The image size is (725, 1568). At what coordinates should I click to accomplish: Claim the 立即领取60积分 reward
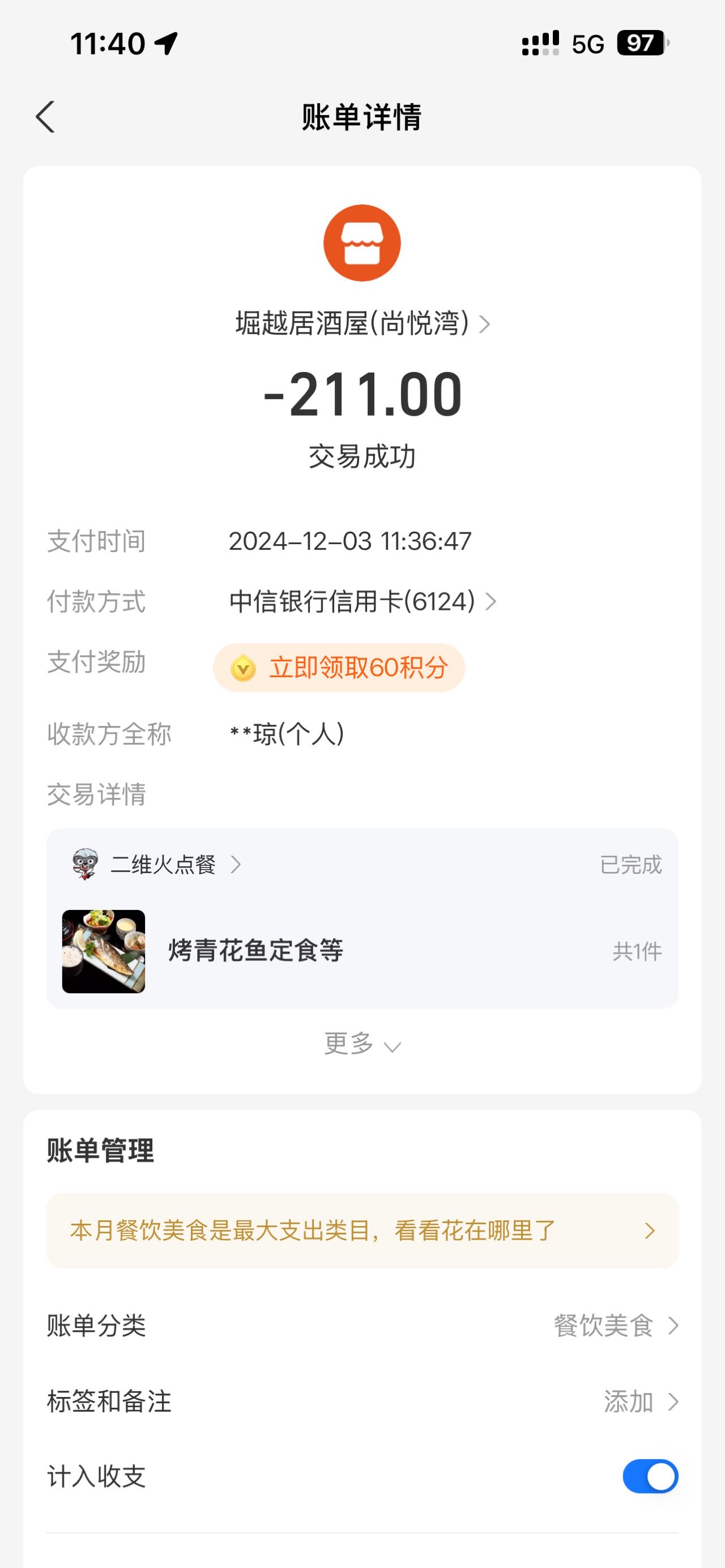[339, 668]
